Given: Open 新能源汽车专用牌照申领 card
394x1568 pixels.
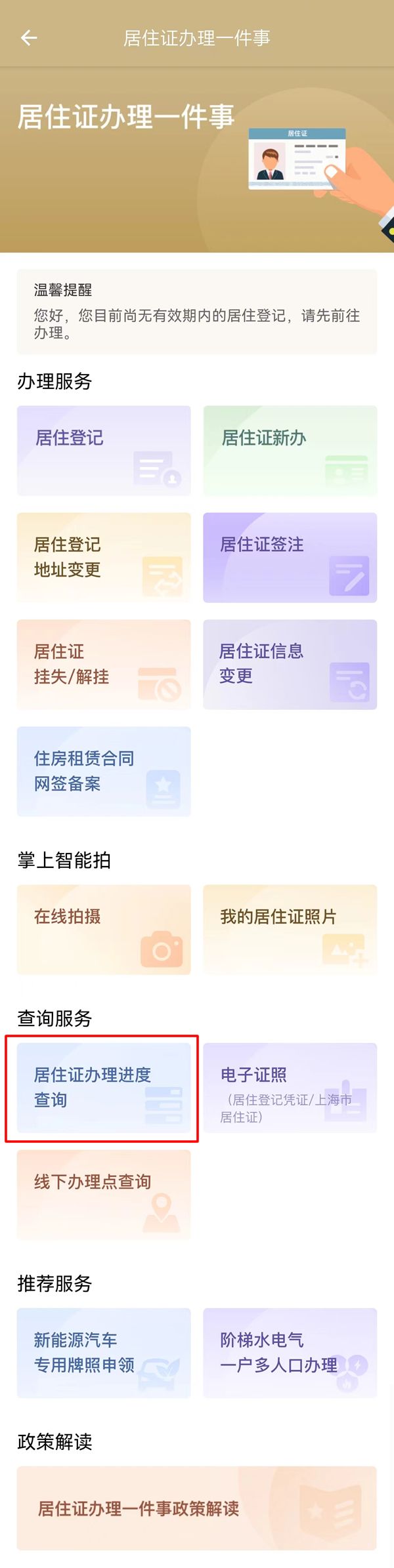Looking at the screenshot, I should coord(104,1352).
